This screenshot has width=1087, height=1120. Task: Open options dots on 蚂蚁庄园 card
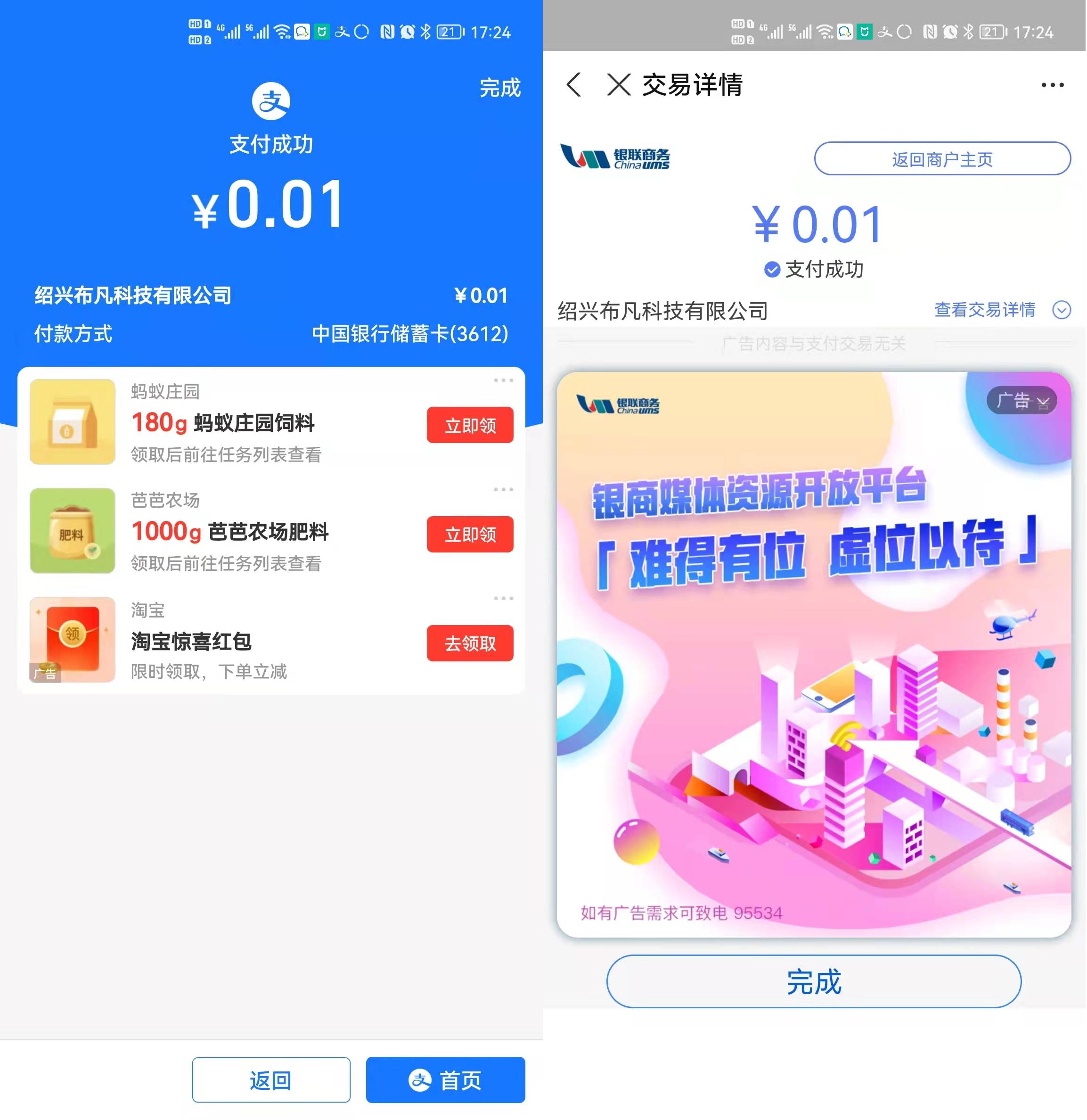503,380
